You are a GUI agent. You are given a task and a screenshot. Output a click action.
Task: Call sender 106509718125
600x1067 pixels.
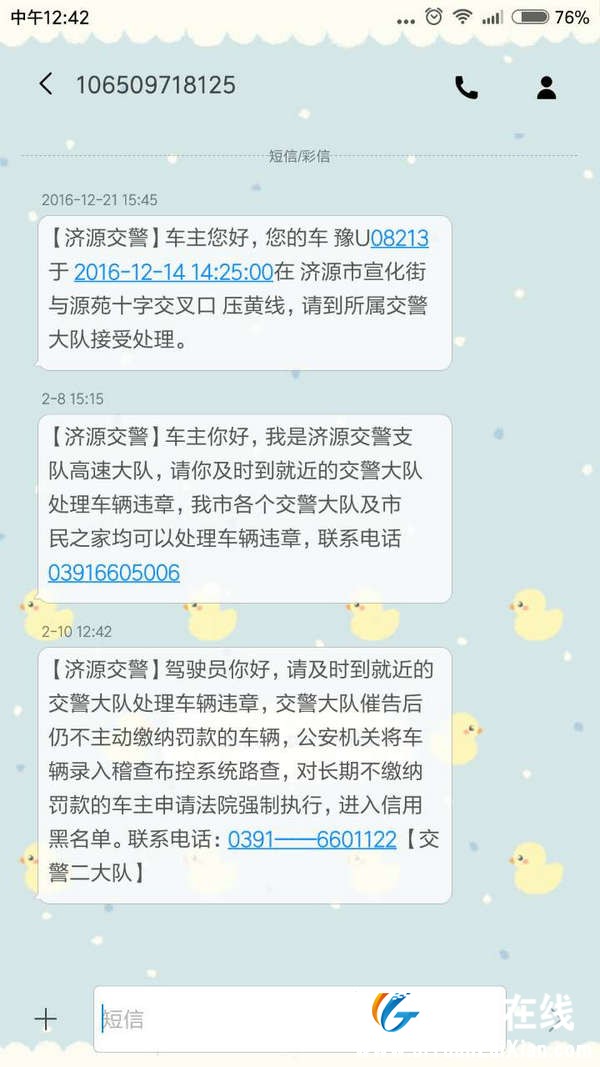(x=466, y=87)
